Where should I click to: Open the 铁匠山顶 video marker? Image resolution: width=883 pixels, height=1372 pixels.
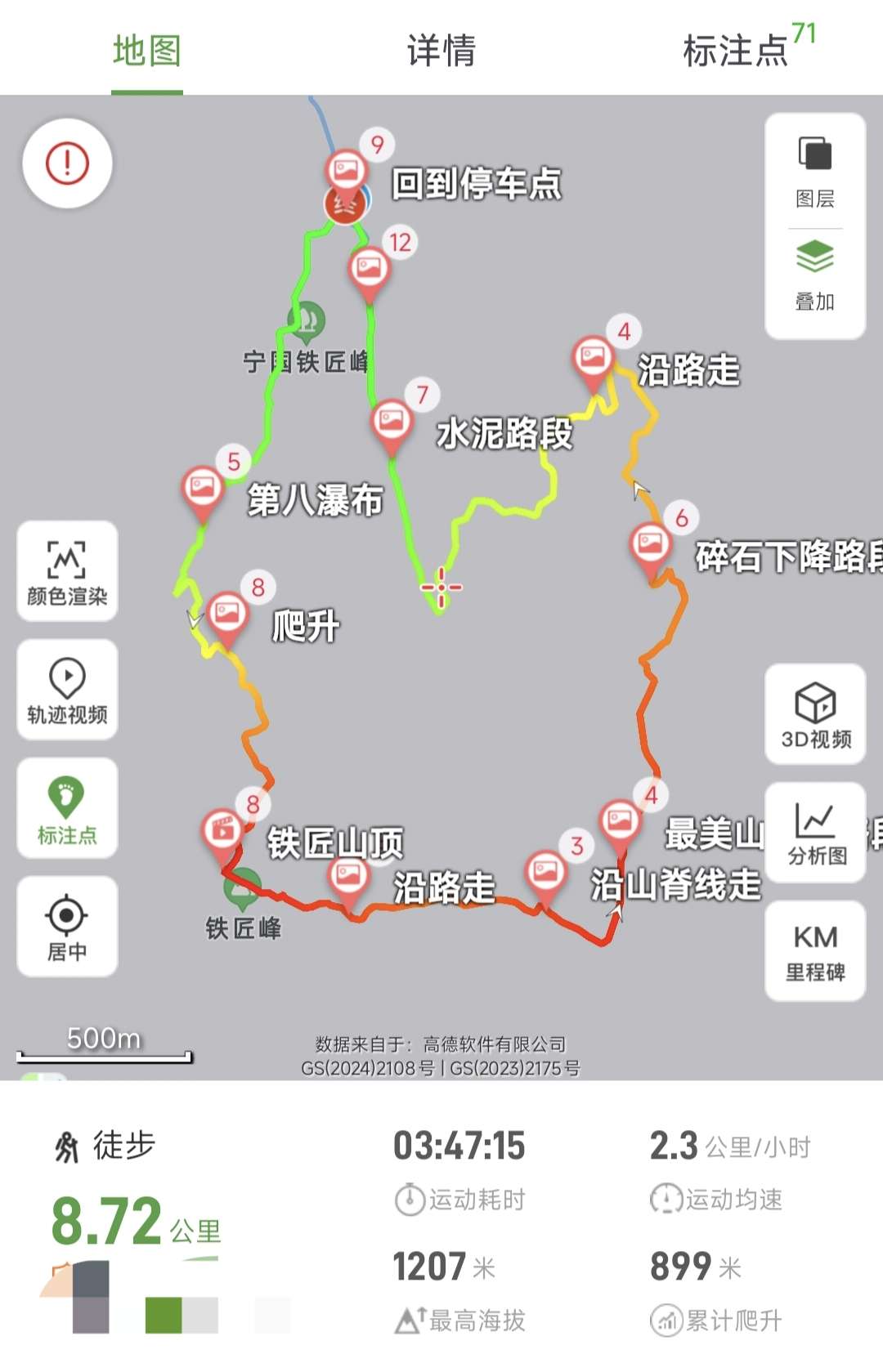pyautogui.click(x=222, y=831)
